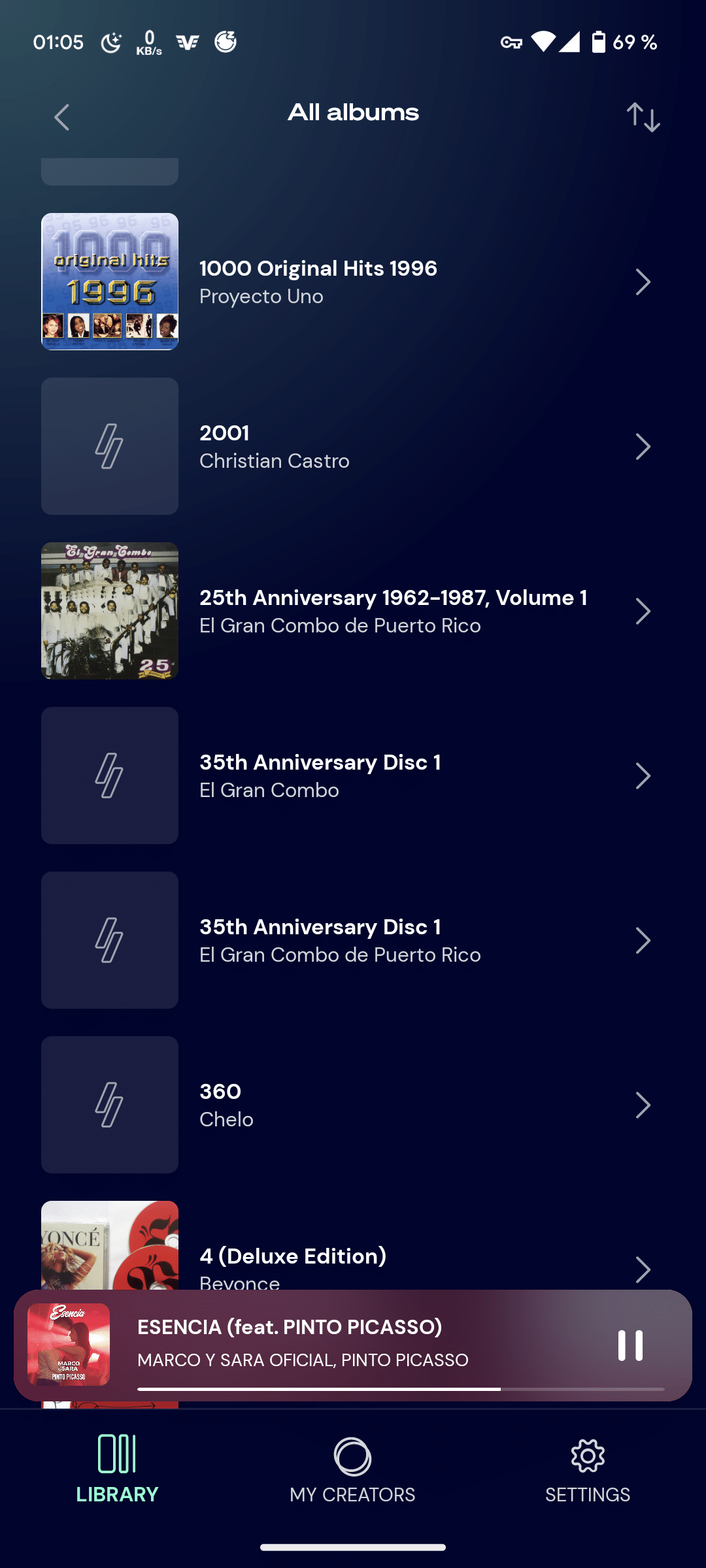
Task: Open the sort order options
Action: click(x=643, y=118)
